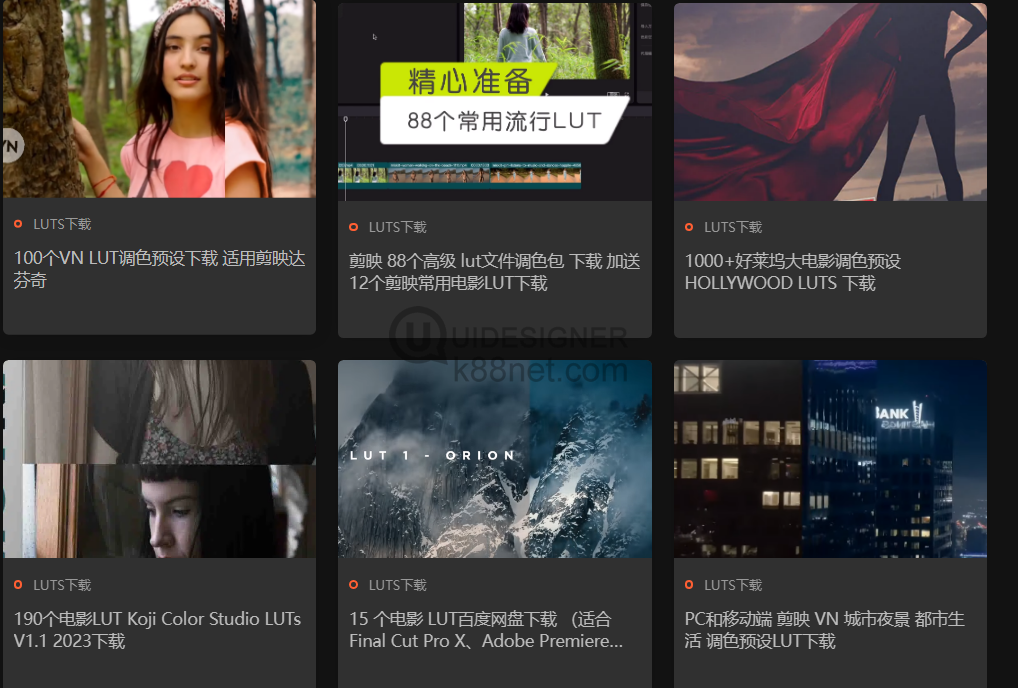Tap LUTS下载 tag on the 好莱坞 HOLLYWOOD LUTS card
This screenshot has width=1018, height=688.
point(733,227)
